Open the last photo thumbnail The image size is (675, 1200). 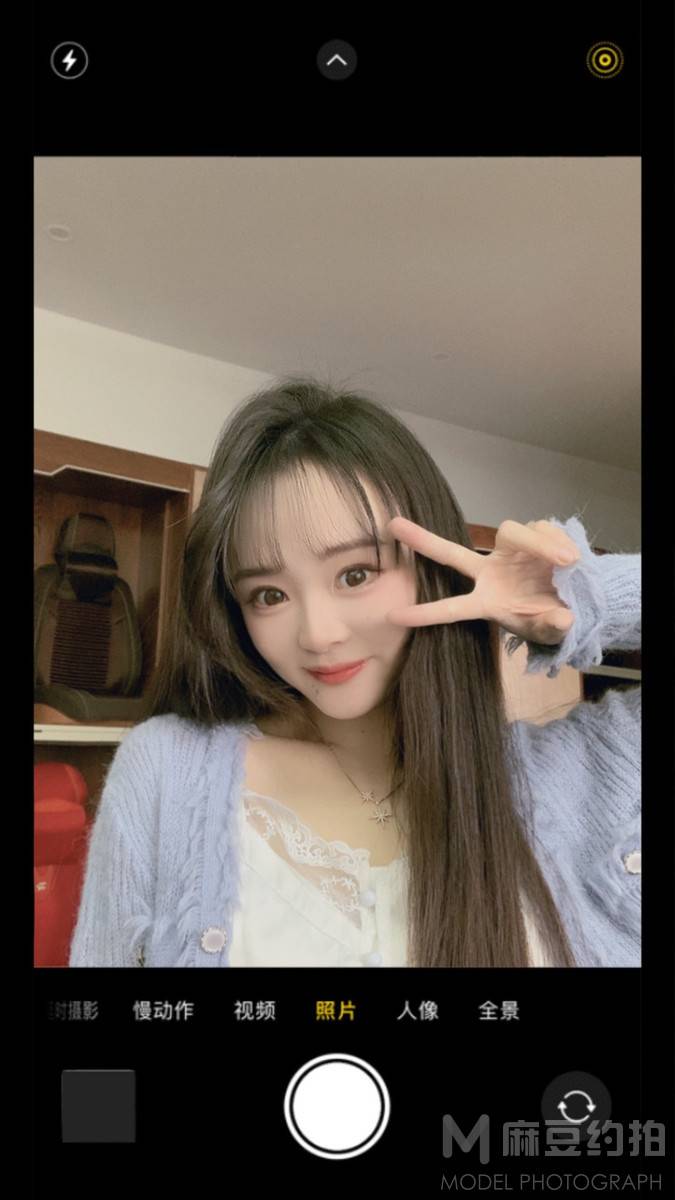(98, 1106)
